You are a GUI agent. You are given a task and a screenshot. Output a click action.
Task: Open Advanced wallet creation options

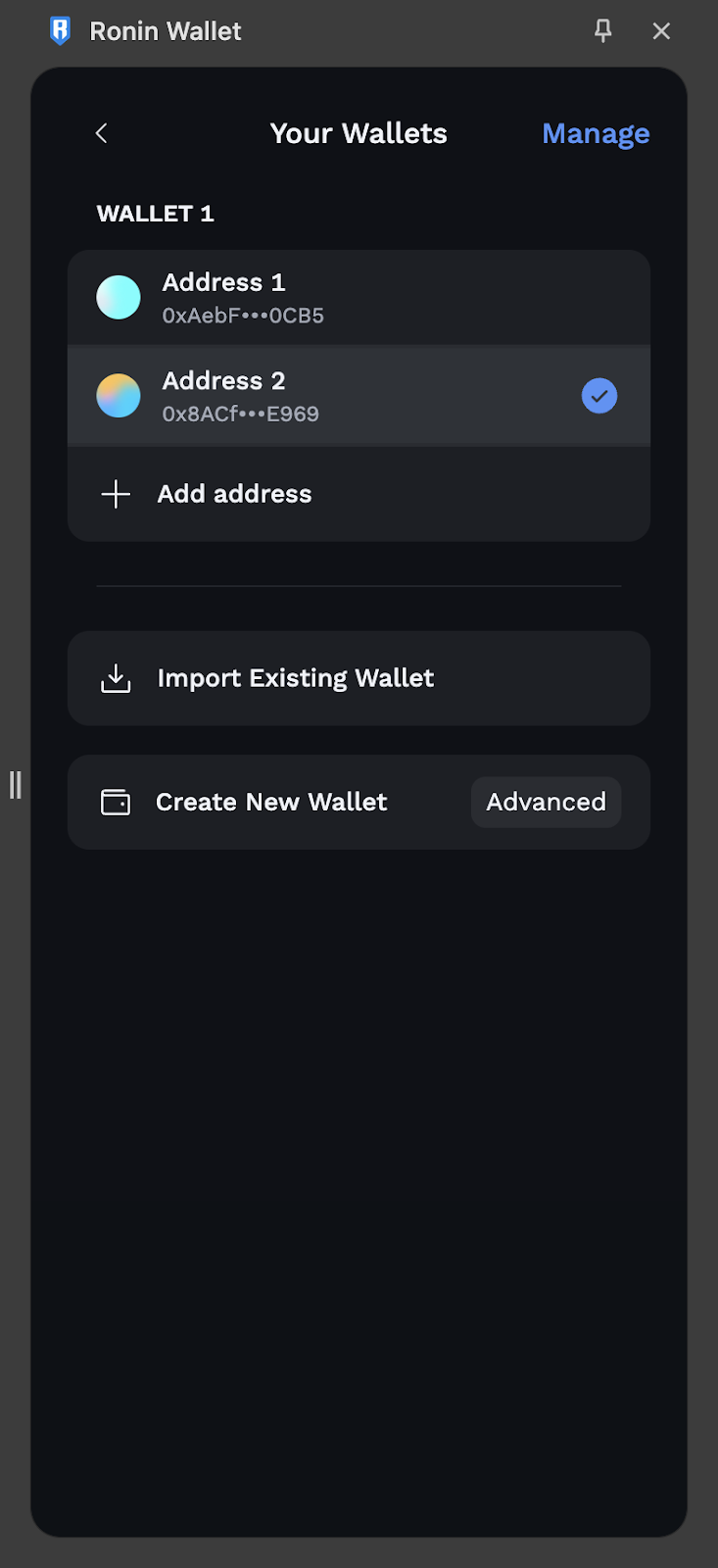[x=546, y=802]
